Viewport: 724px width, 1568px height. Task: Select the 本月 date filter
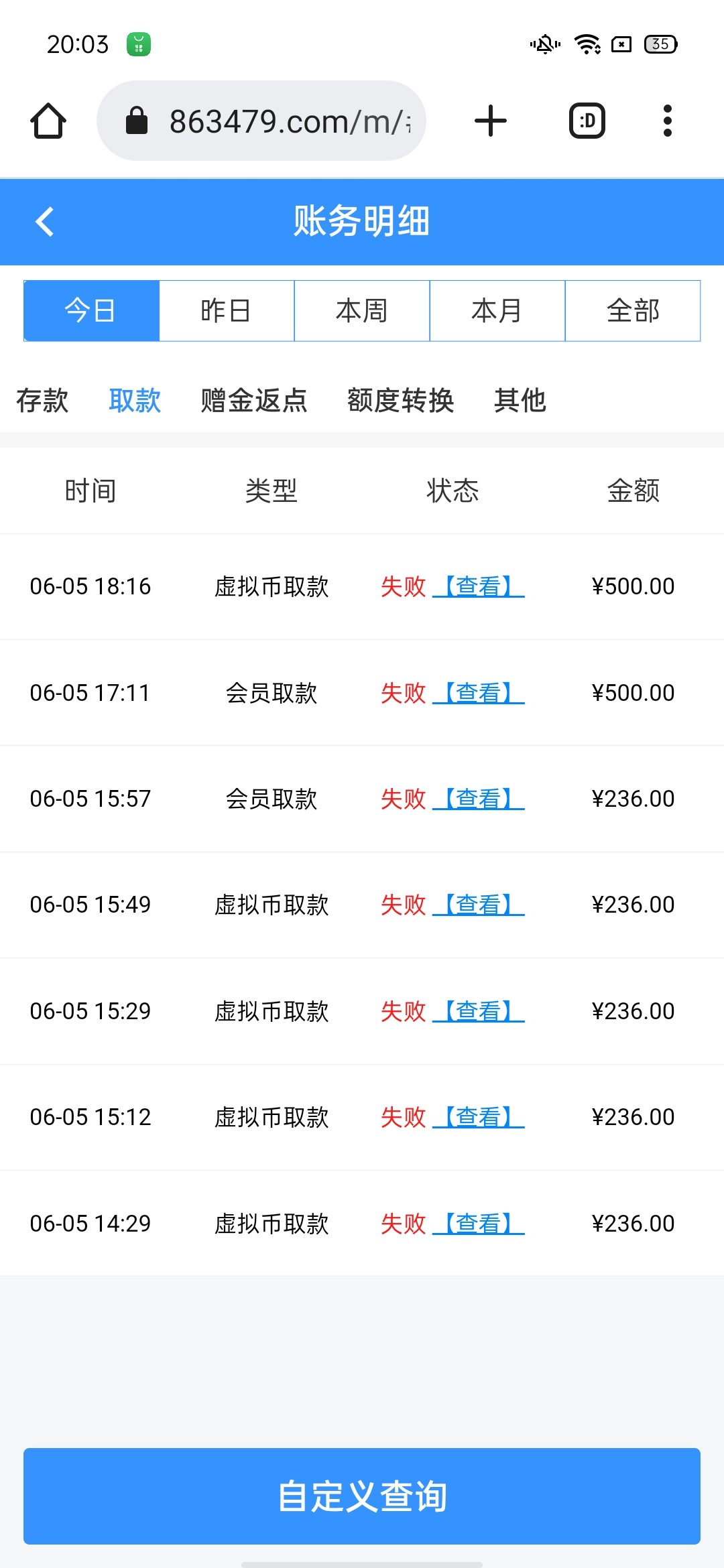tap(497, 310)
